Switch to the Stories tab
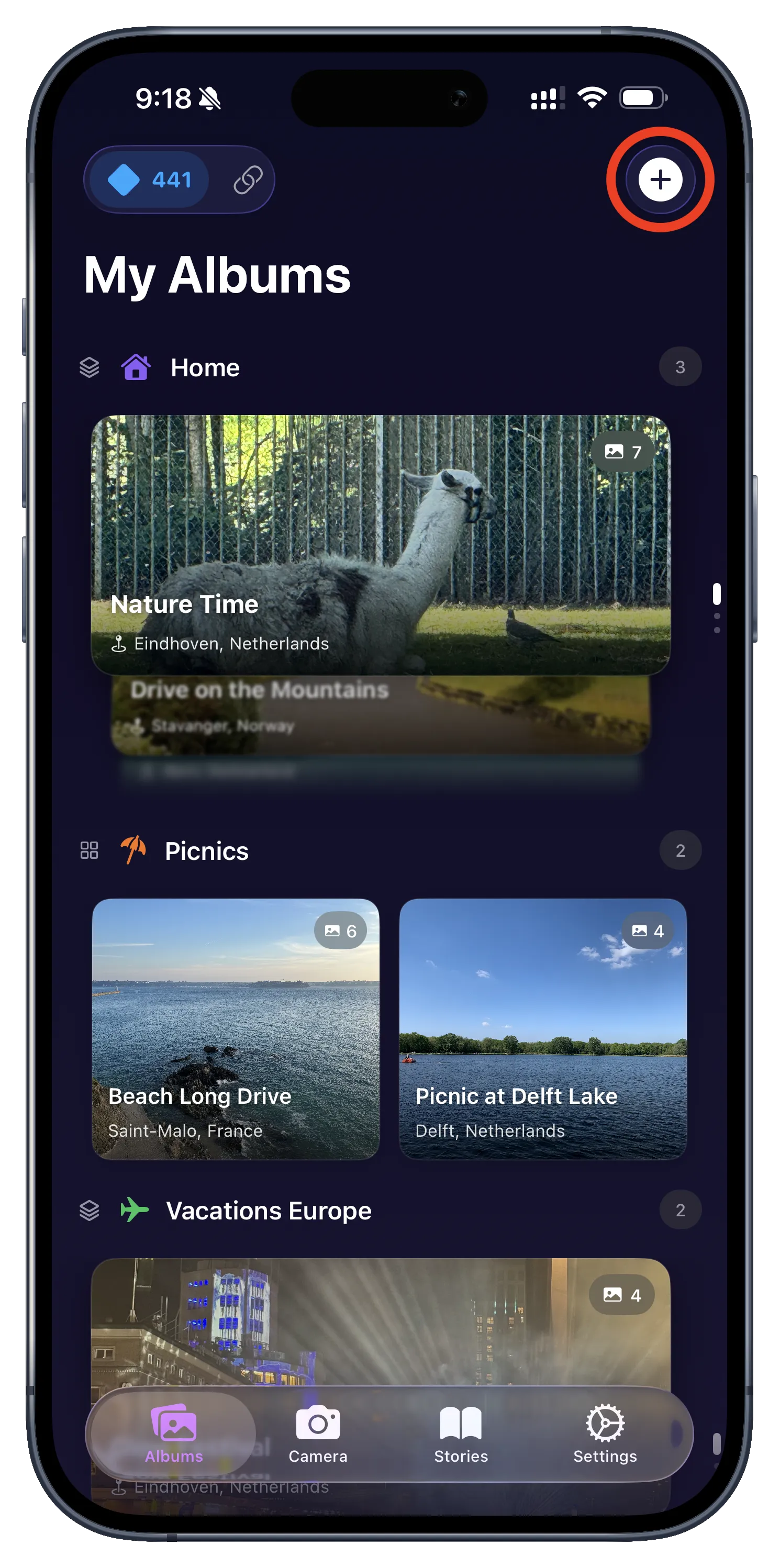Viewport: 780px width, 1568px height. click(461, 1434)
